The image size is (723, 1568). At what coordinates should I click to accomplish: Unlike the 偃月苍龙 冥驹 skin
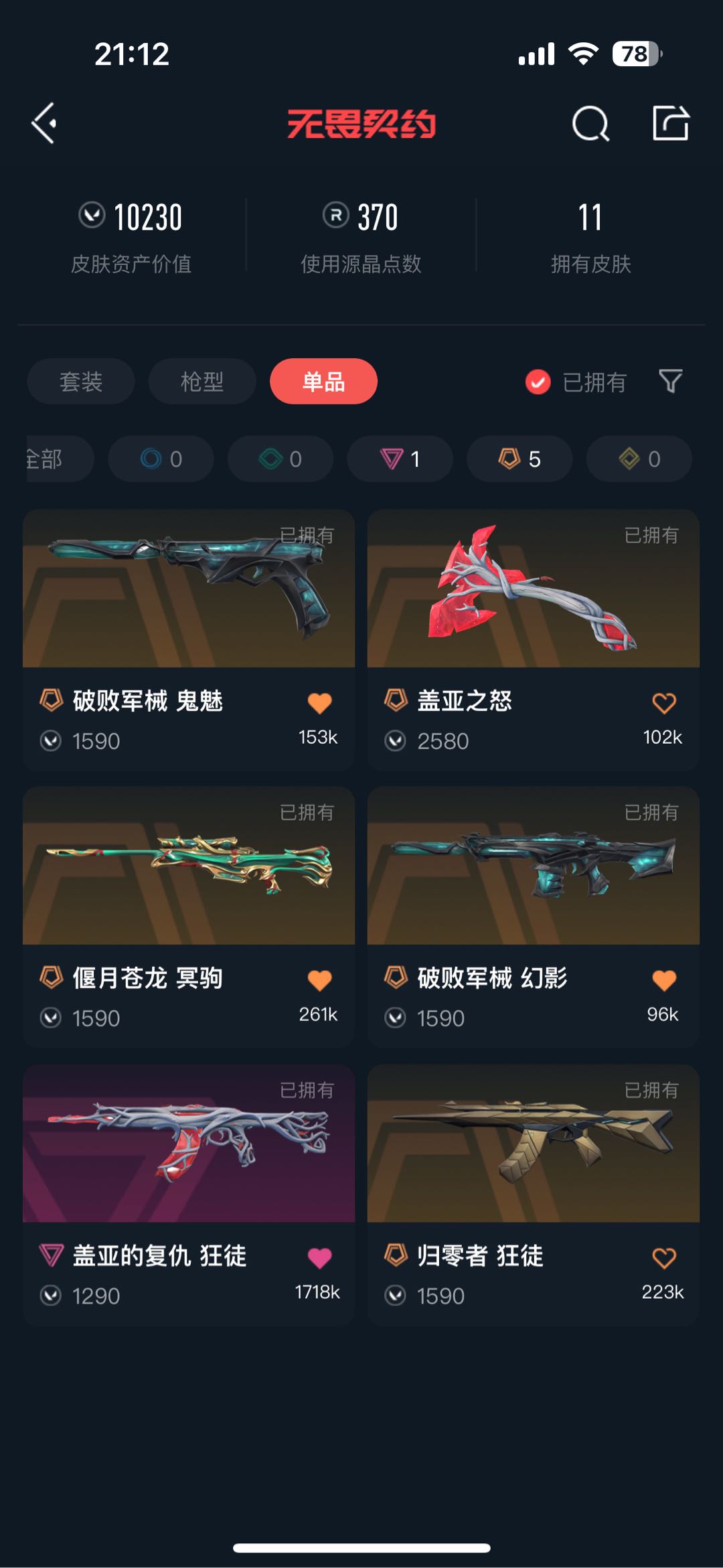[319, 980]
